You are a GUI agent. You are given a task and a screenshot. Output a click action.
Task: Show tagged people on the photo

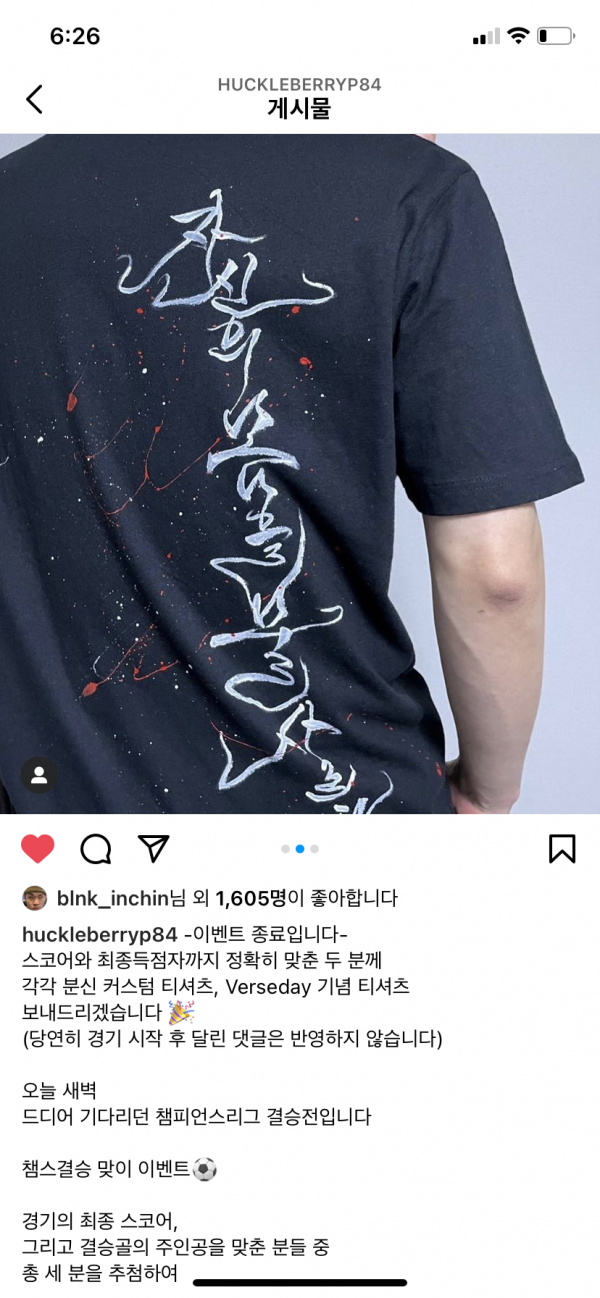39,775
